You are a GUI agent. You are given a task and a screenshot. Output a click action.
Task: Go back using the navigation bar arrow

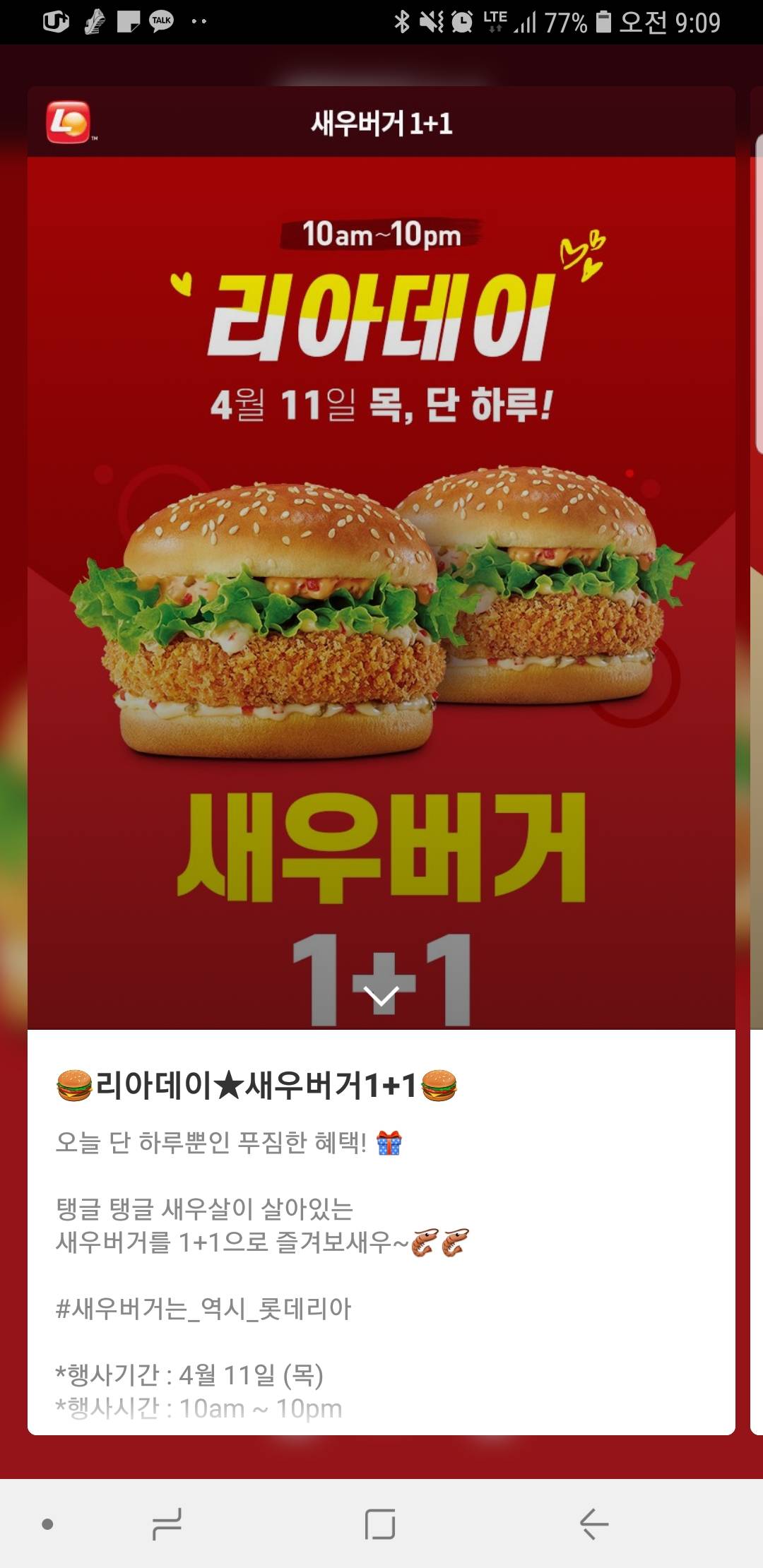593,1524
